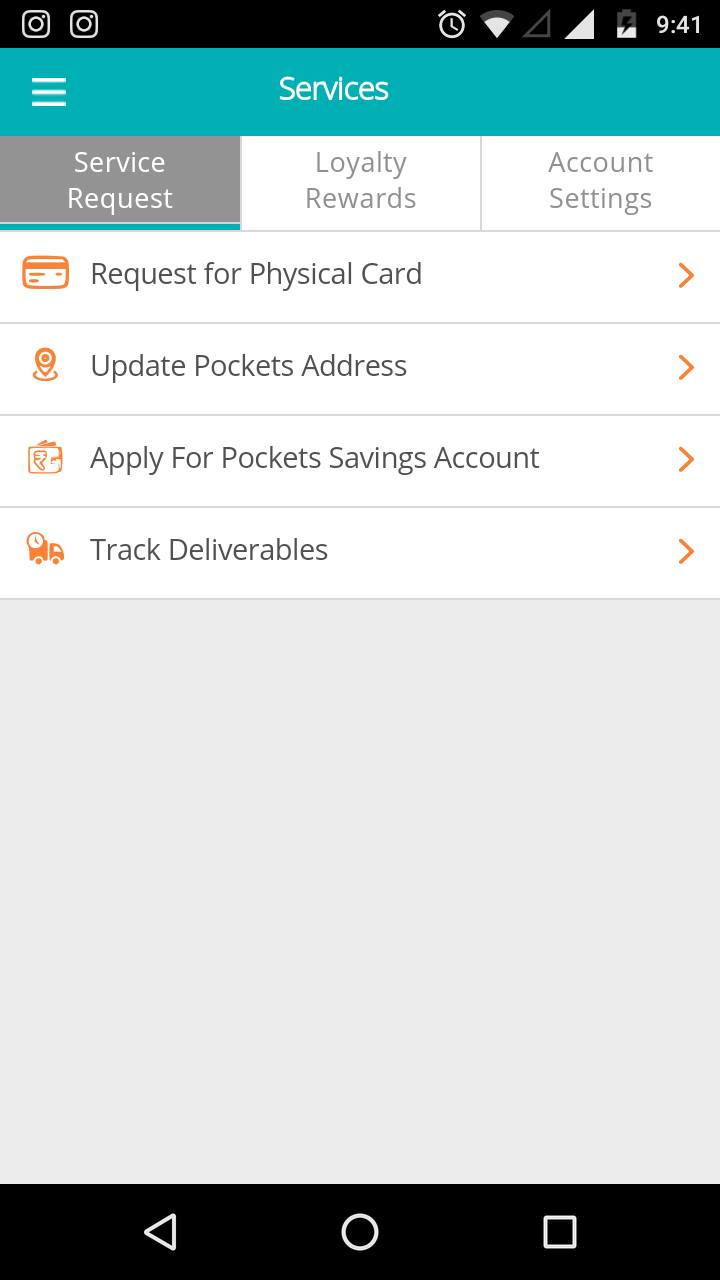Go to the system home screen

pyautogui.click(x=360, y=1231)
